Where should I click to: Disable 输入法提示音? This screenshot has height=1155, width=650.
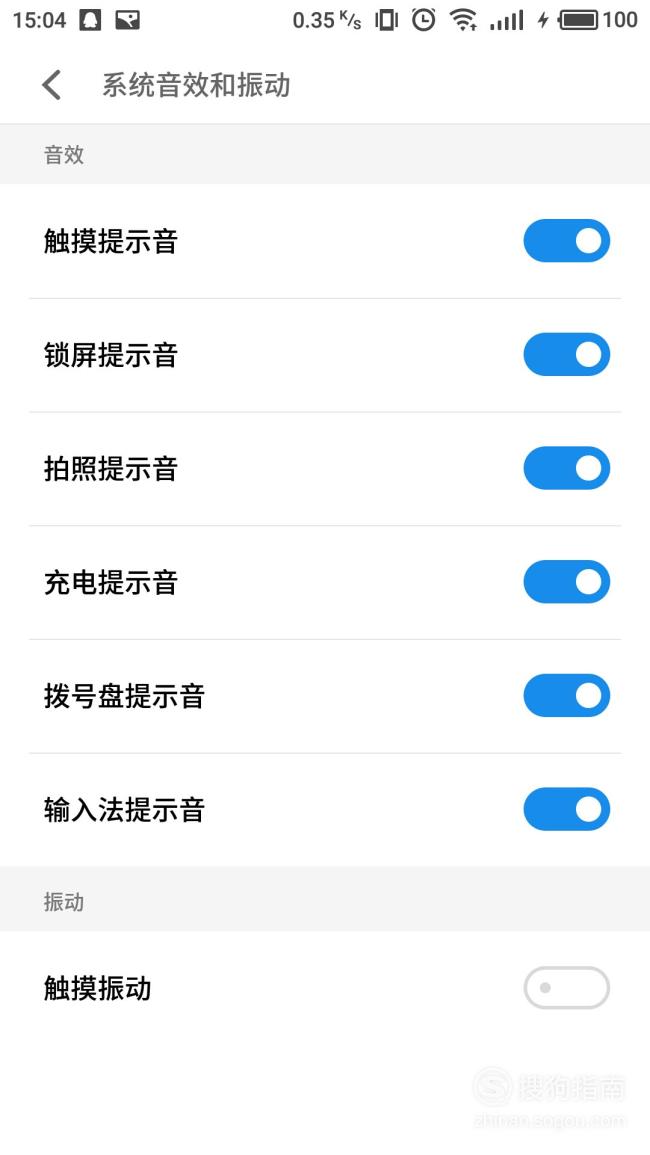pos(567,809)
